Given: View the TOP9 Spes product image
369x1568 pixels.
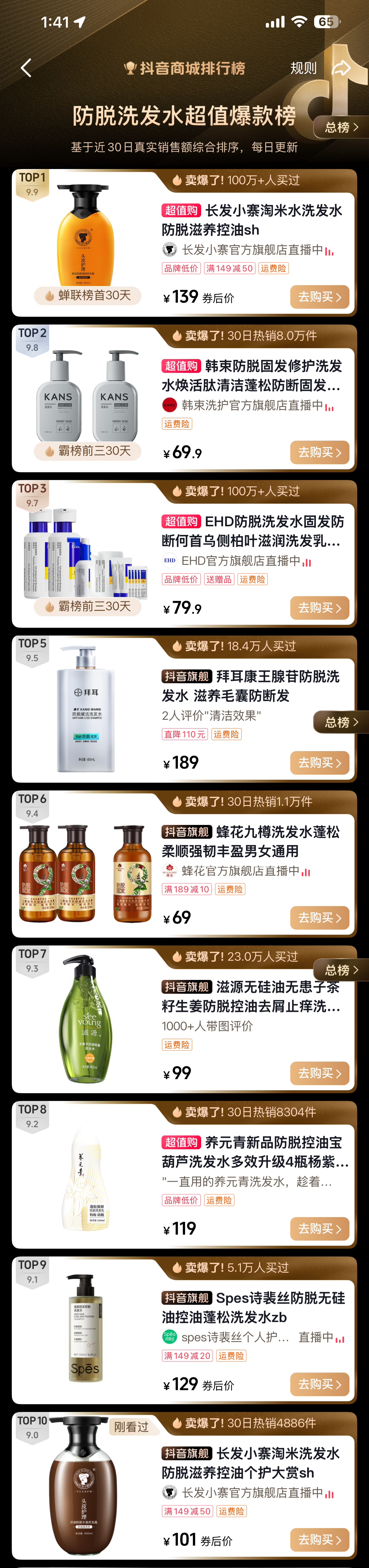Looking at the screenshot, I should coord(85,1330).
